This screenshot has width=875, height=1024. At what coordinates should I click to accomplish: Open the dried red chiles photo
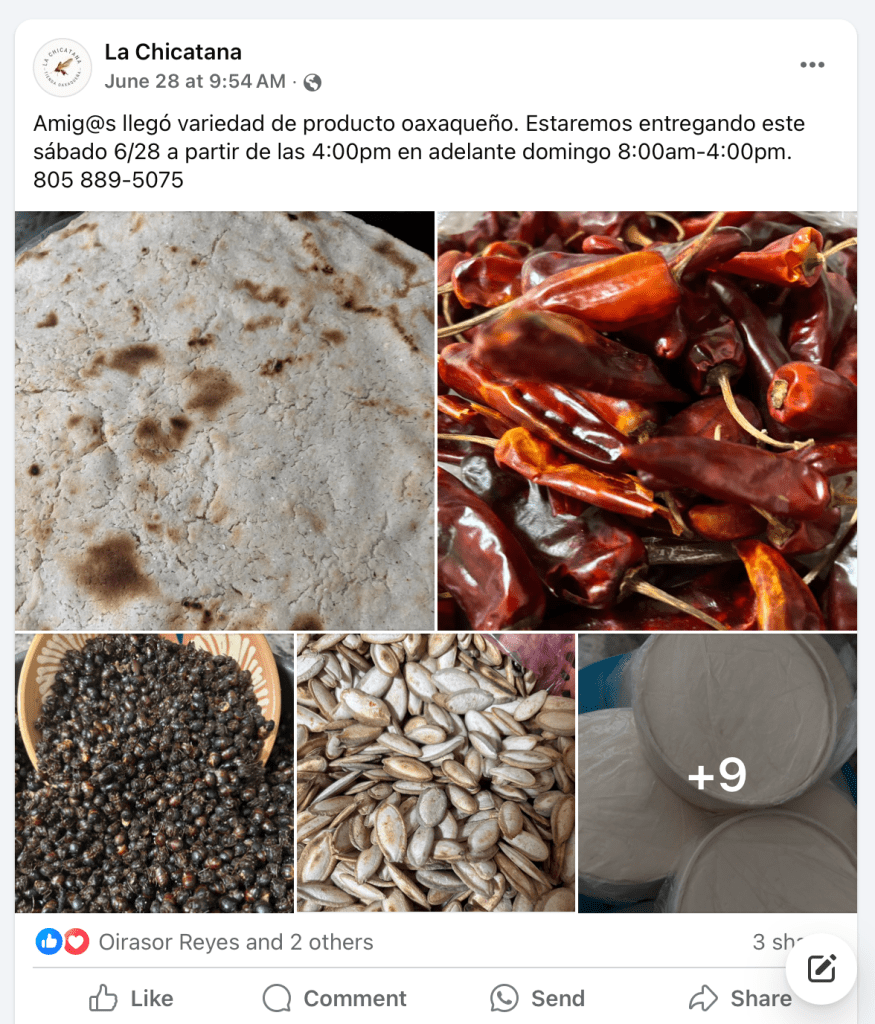point(647,420)
